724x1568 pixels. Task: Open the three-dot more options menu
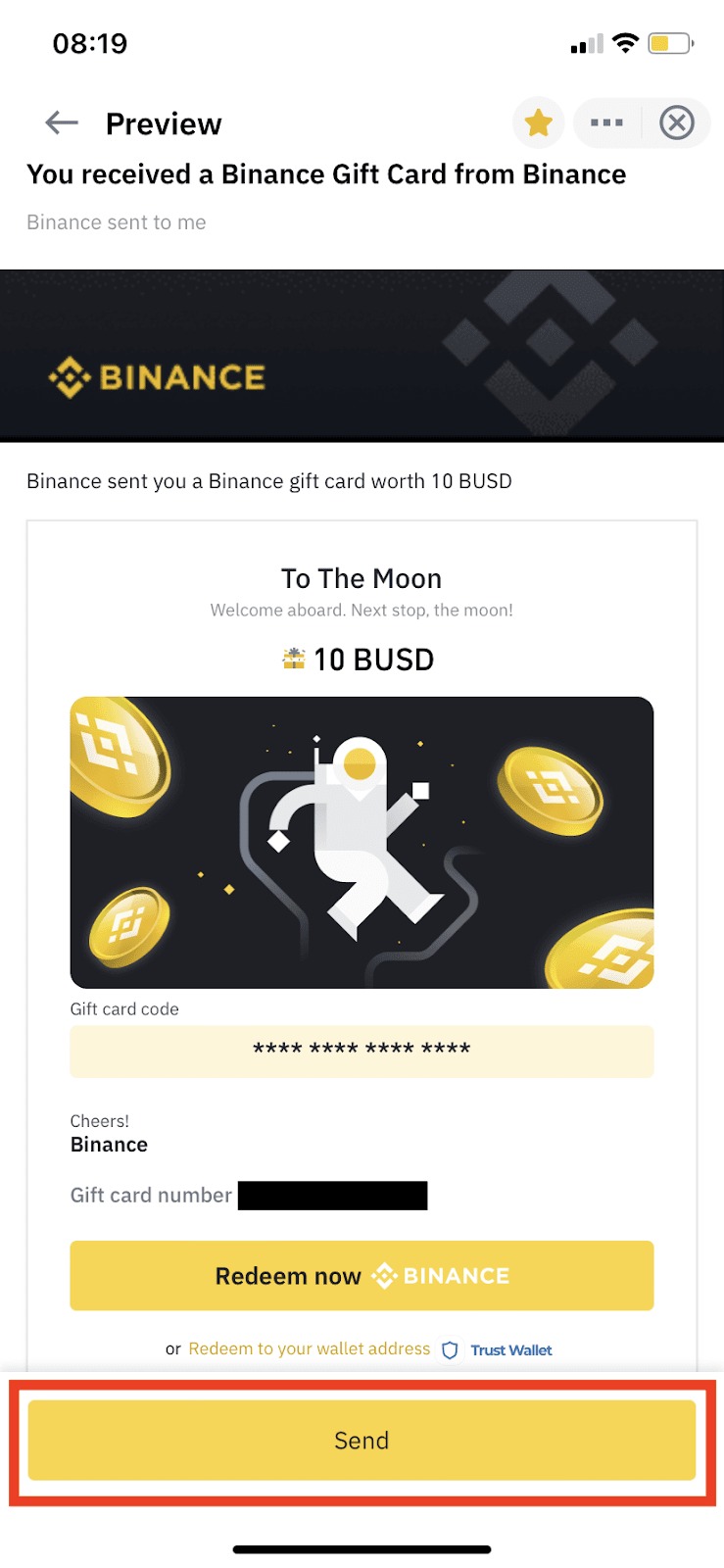point(606,122)
